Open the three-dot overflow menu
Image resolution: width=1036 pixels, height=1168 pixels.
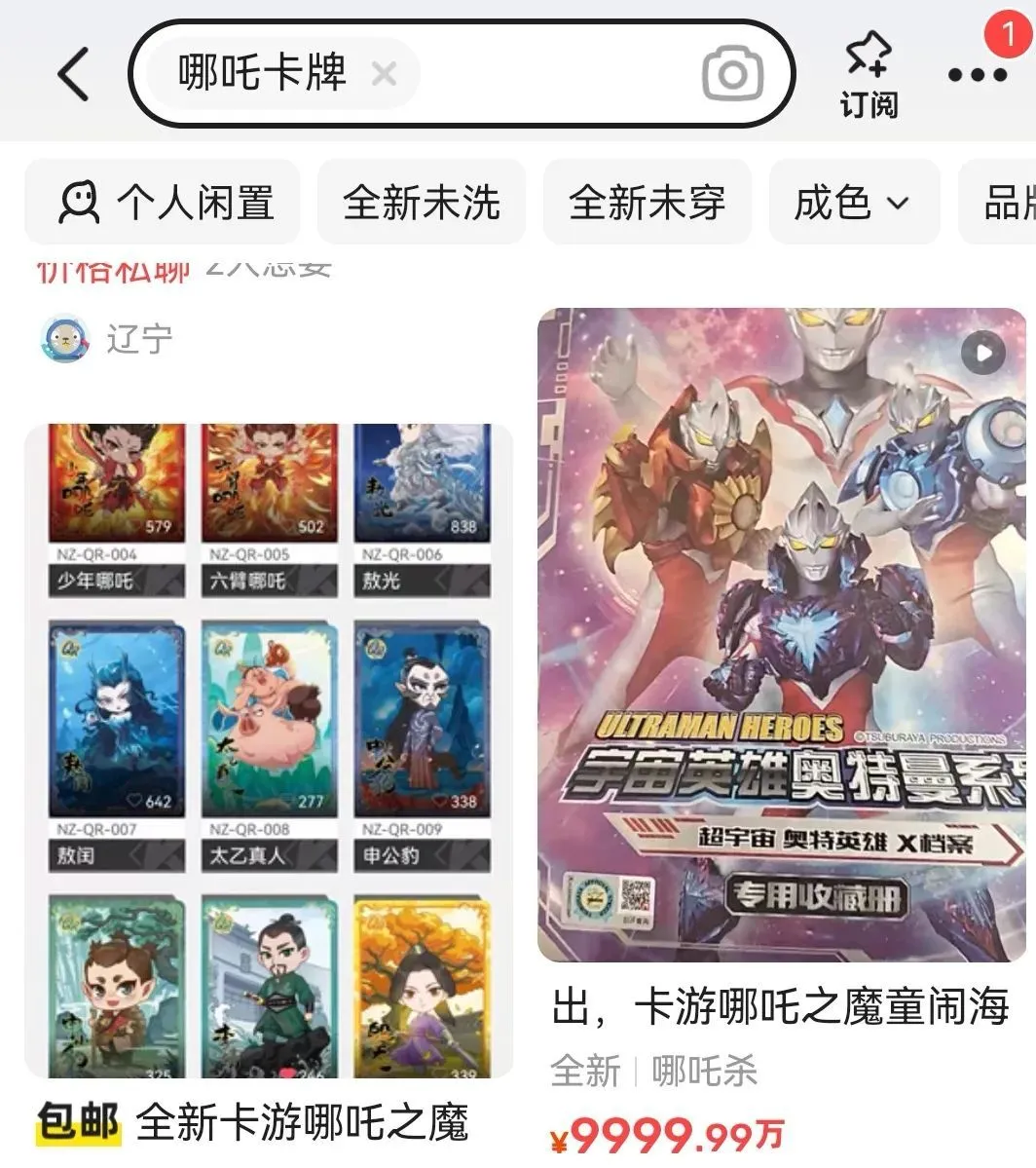click(x=978, y=74)
